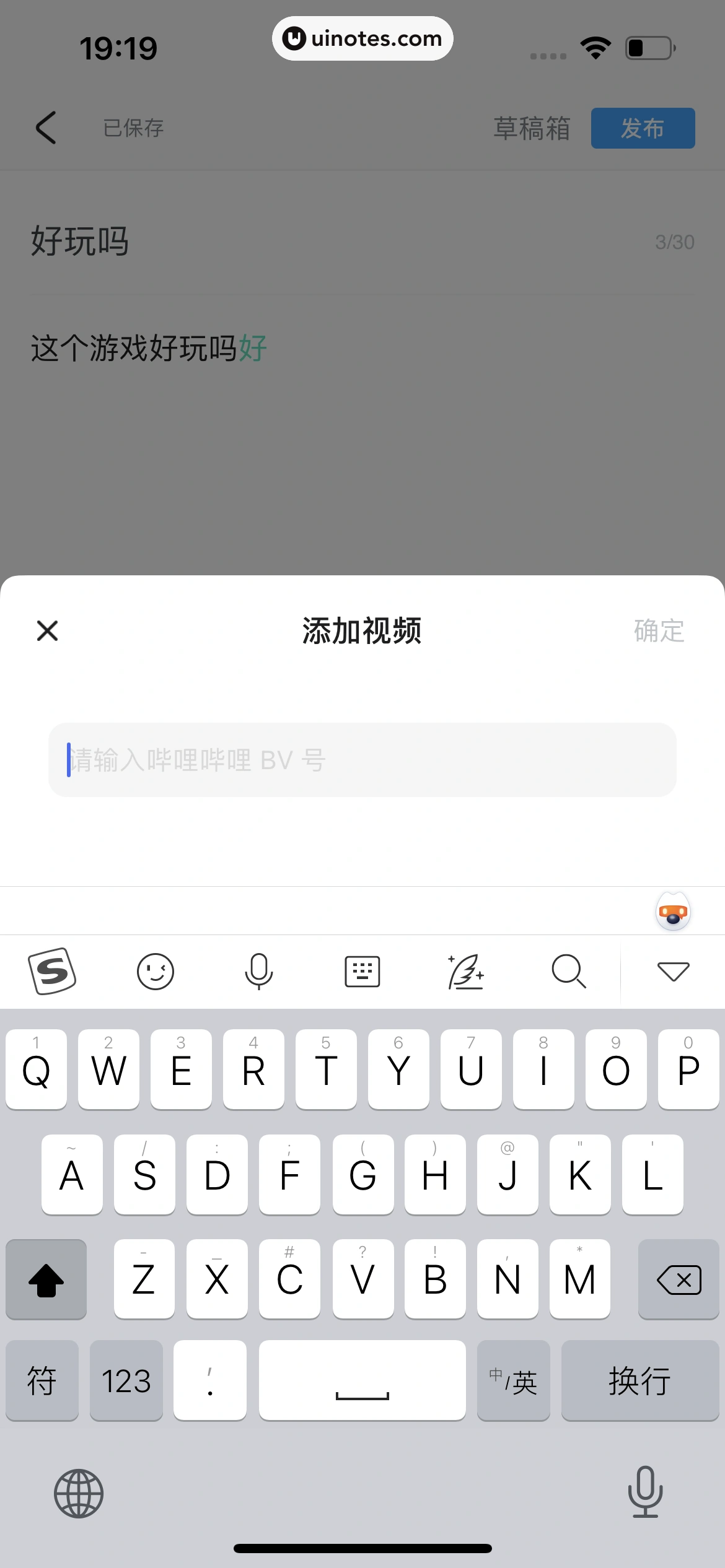Tap 确定 to confirm the video

[x=659, y=631]
